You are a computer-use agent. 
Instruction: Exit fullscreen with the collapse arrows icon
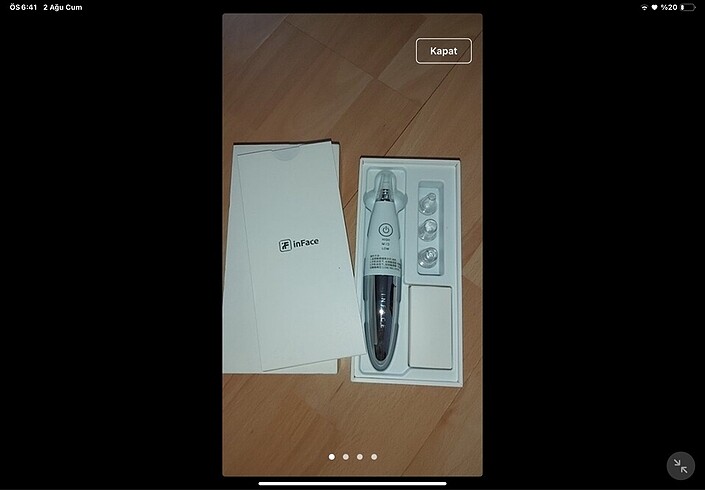pyautogui.click(x=680, y=465)
